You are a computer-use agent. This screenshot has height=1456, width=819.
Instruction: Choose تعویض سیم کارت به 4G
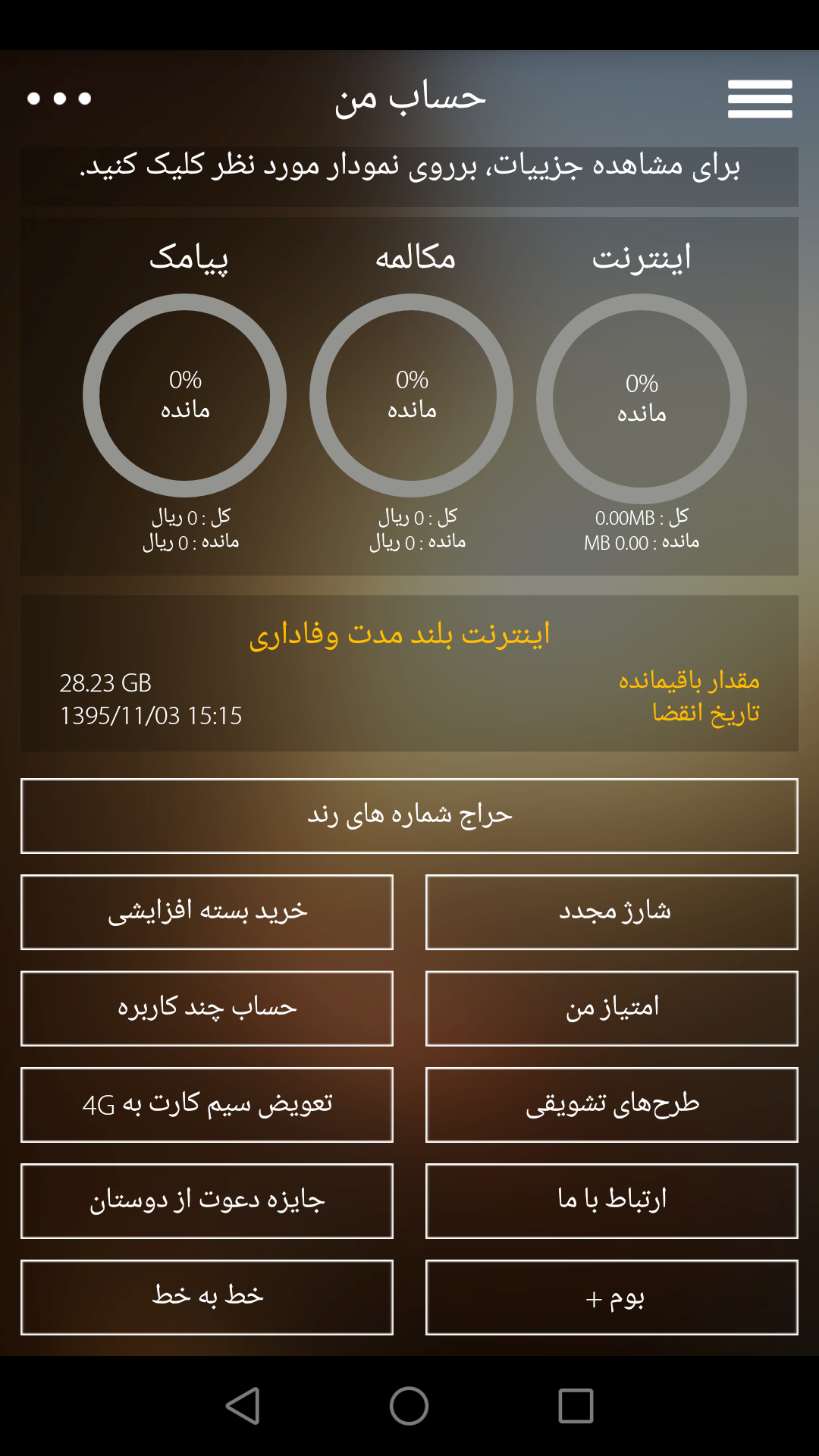tap(207, 1105)
